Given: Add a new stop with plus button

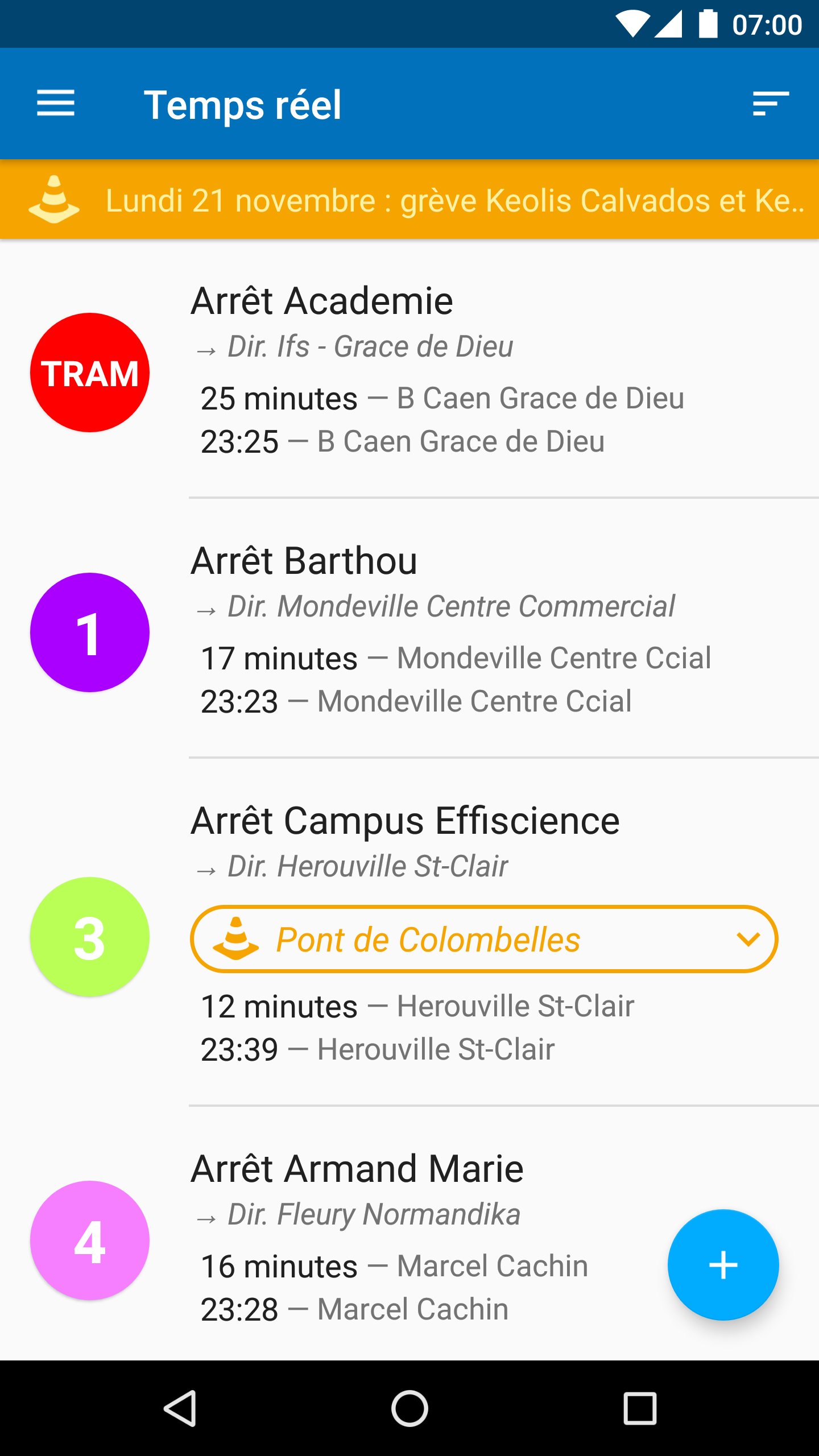Looking at the screenshot, I should [723, 1265].
